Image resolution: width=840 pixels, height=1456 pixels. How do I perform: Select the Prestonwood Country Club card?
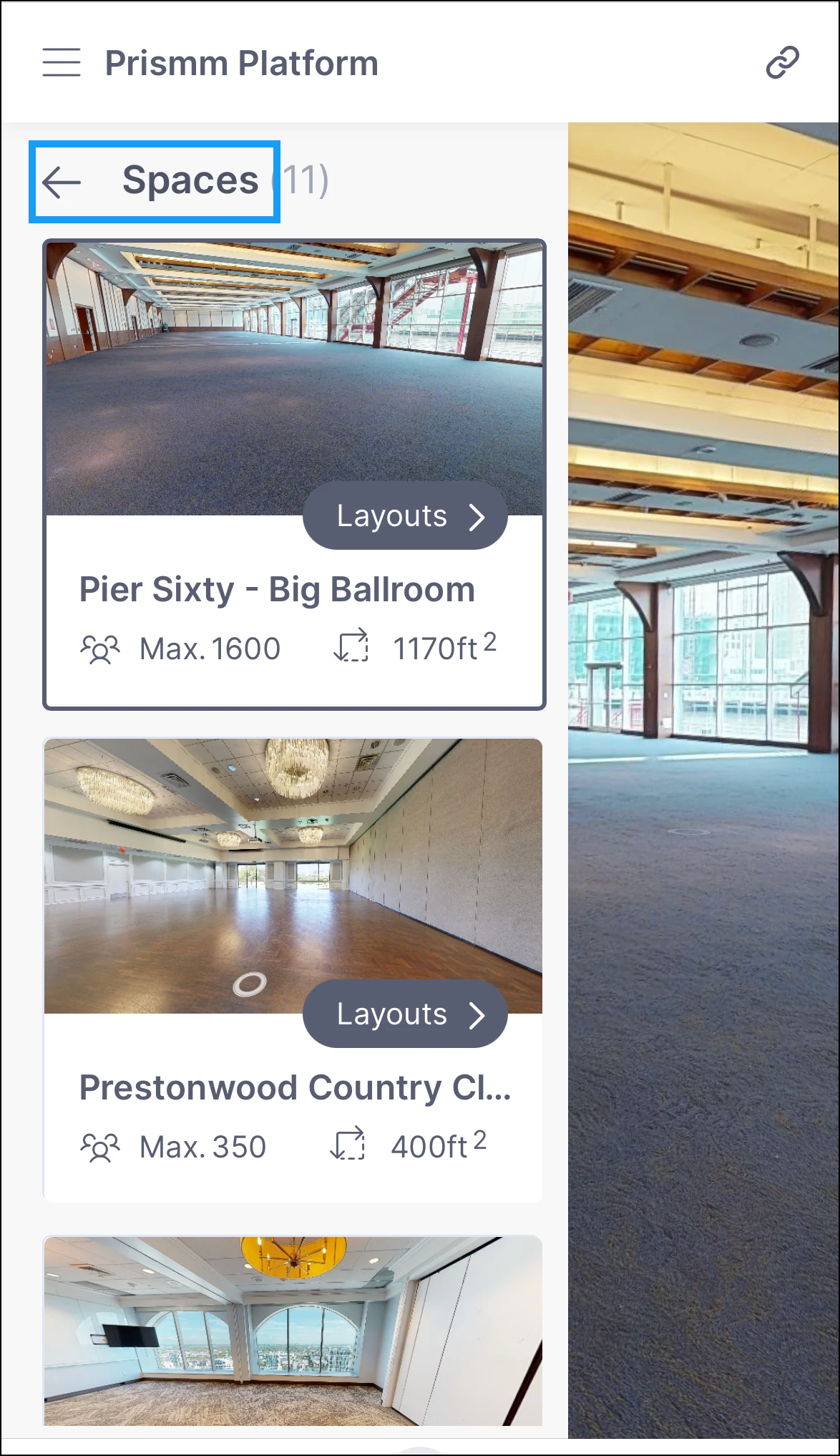coord(293,970)
